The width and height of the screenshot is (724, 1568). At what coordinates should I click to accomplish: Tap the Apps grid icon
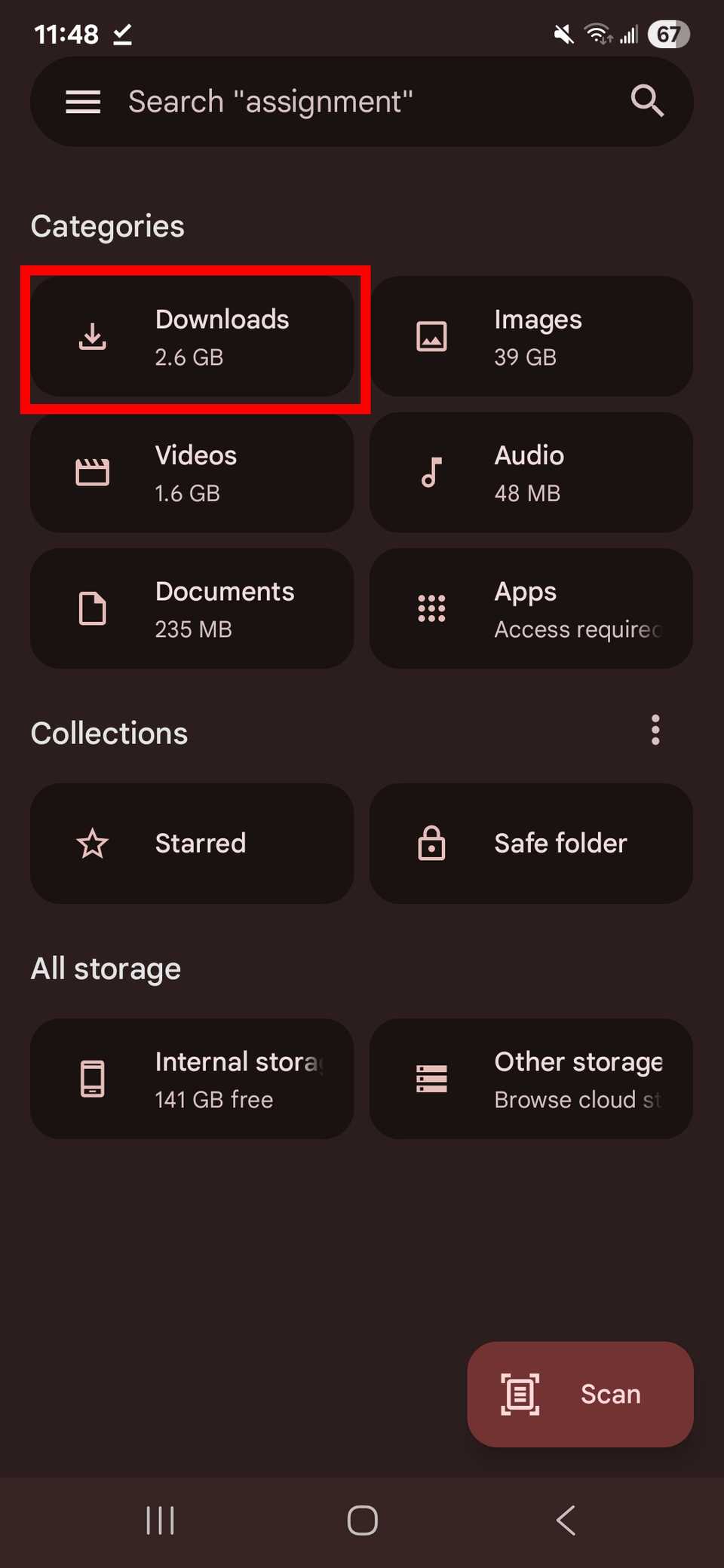pos(431,608)
